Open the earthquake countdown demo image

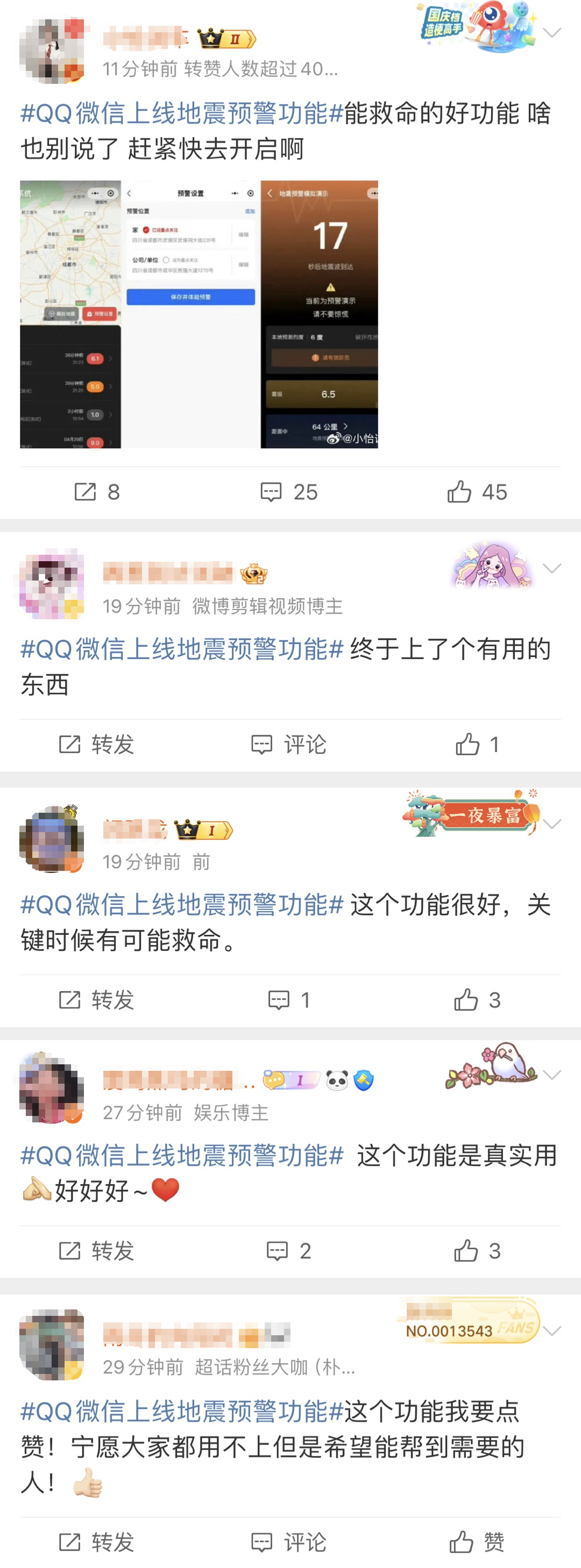(x=319, y=314)
